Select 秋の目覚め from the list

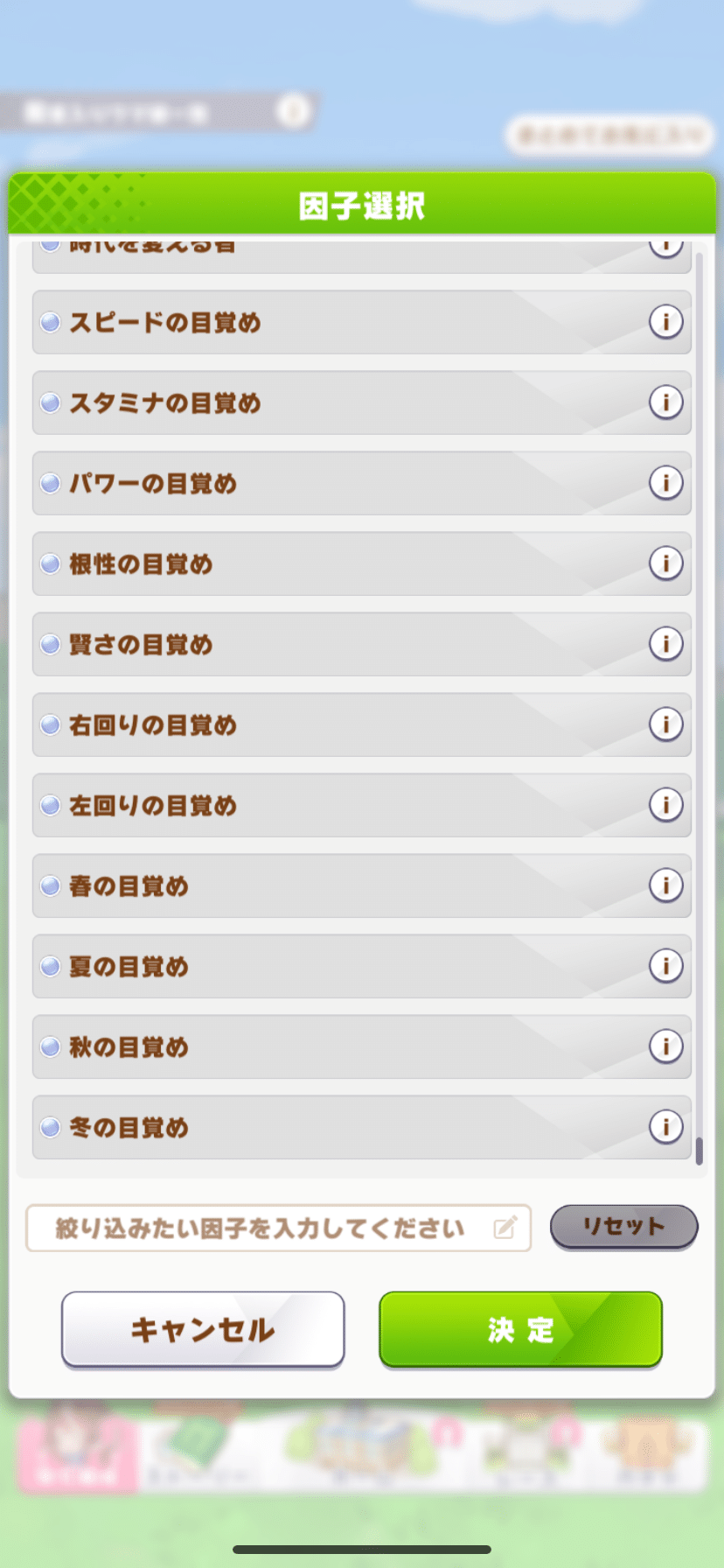pos(361,1046)
